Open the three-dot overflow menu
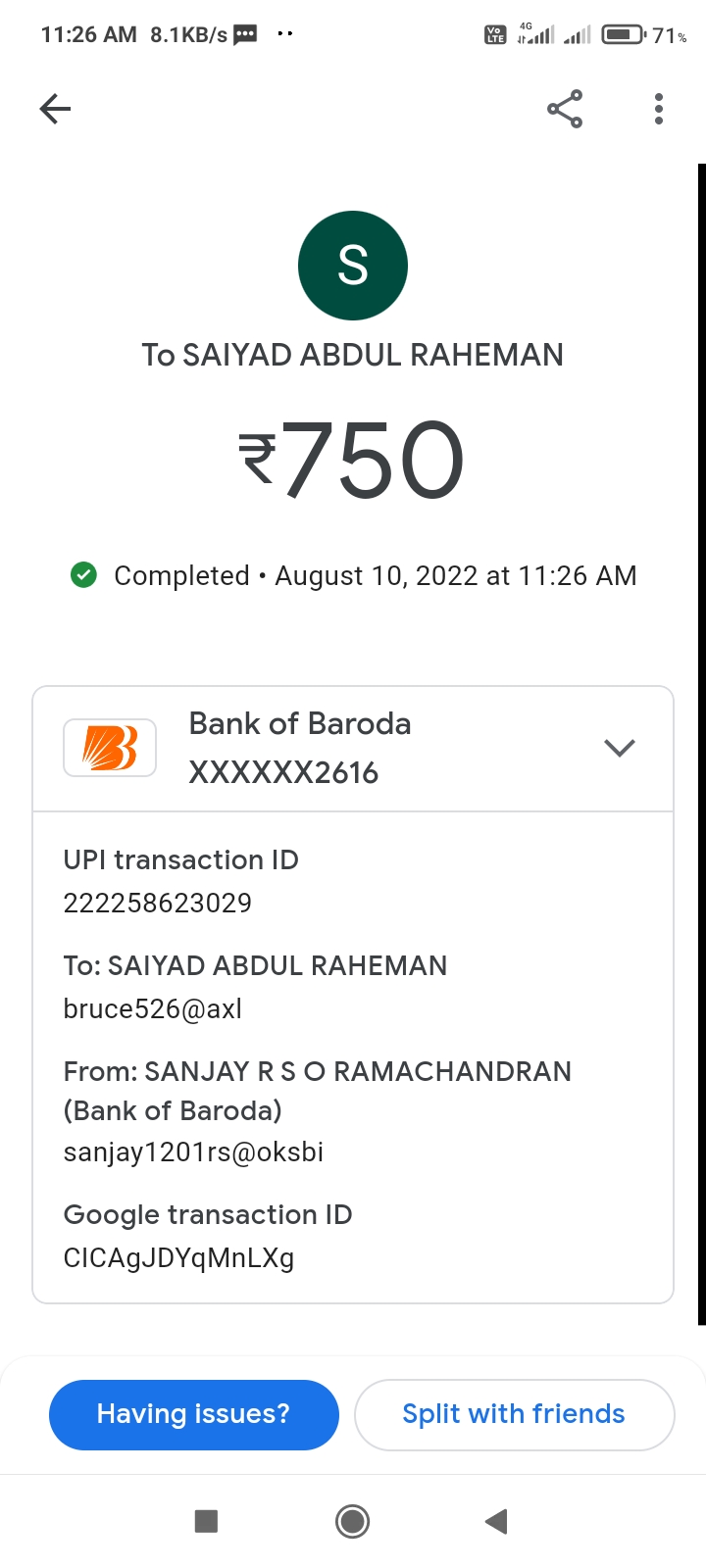Screen dimensions: 706x1568 (659, 109)
